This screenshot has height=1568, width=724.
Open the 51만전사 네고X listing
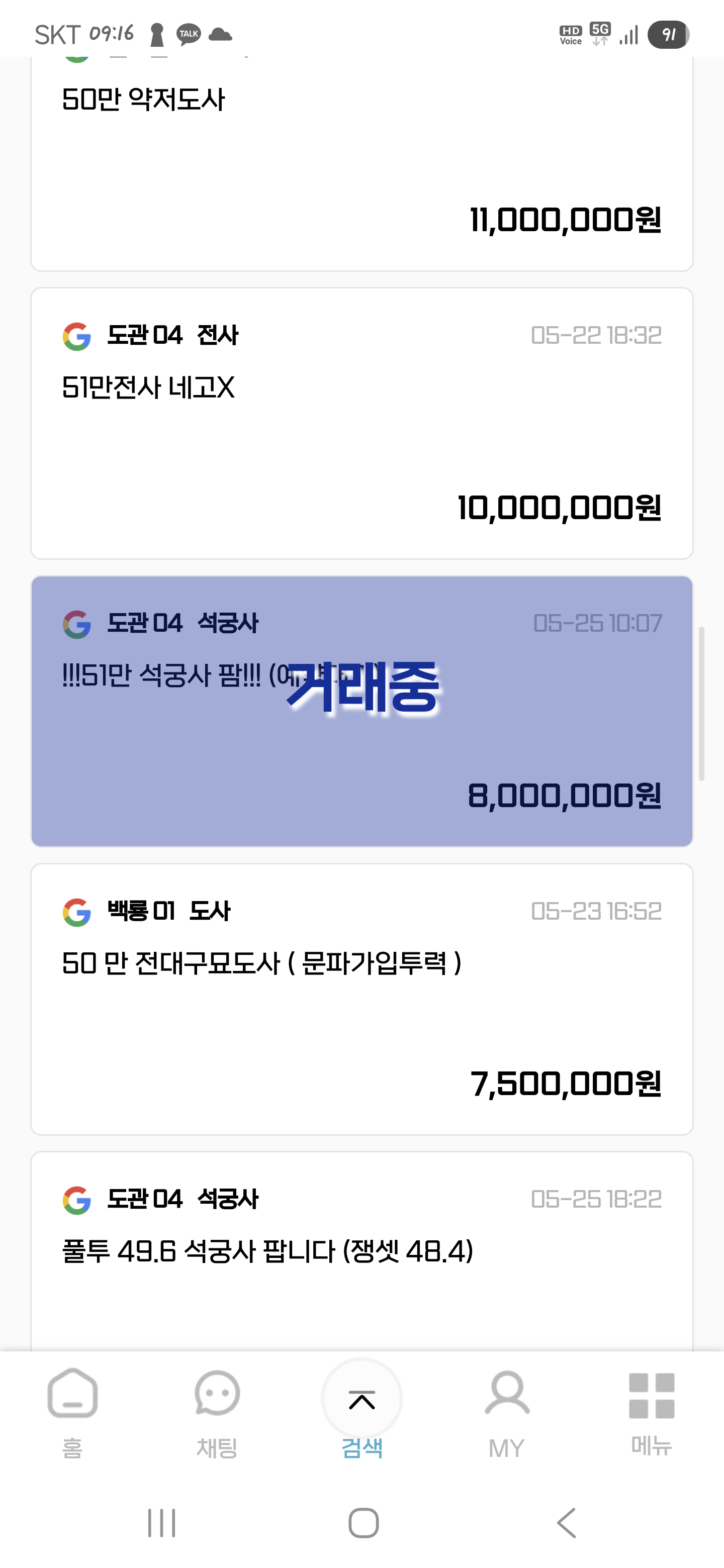click(x=361, y=423)
